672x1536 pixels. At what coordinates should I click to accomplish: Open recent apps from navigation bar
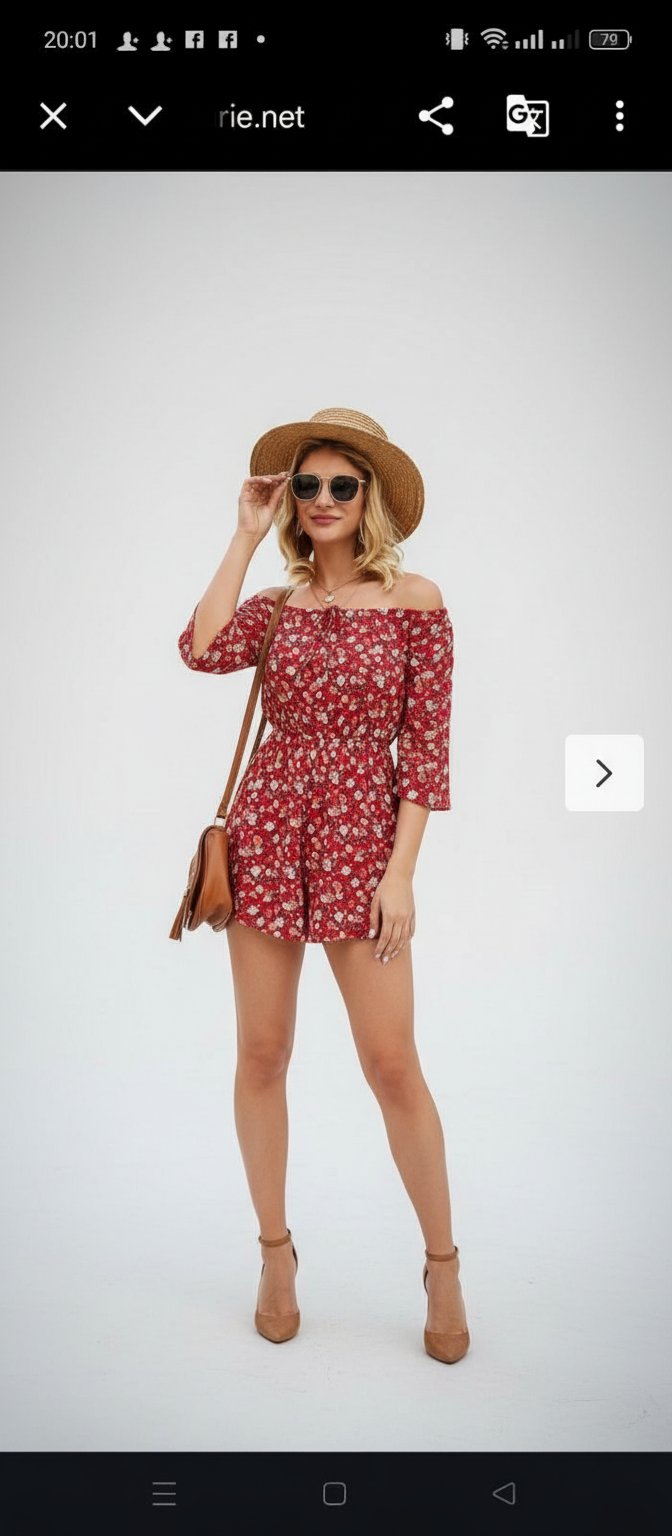[164, 1494]
